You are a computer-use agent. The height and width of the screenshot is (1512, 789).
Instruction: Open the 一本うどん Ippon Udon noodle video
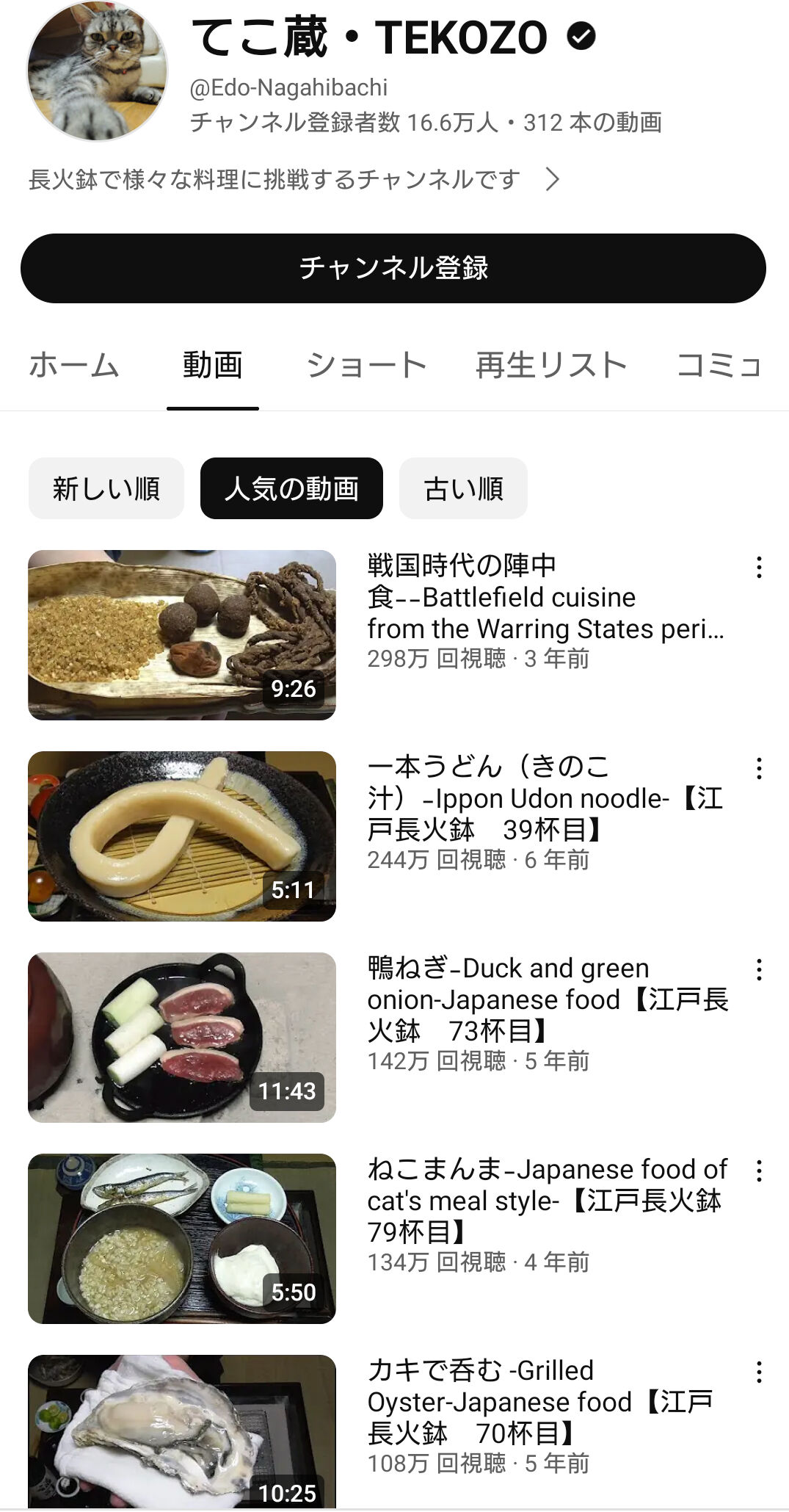pos(182,836)
